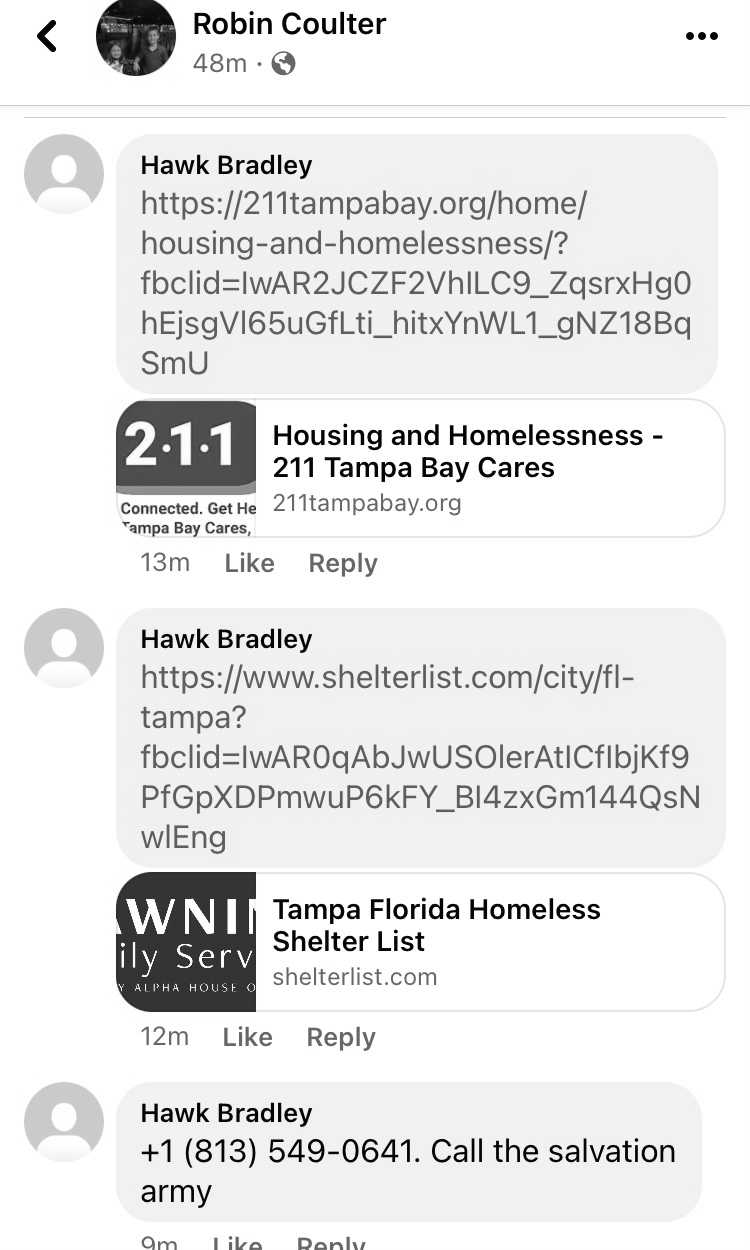Call the +1 (813) 549-0641 phone number
750x1250 pixels.
(277, 1151)
